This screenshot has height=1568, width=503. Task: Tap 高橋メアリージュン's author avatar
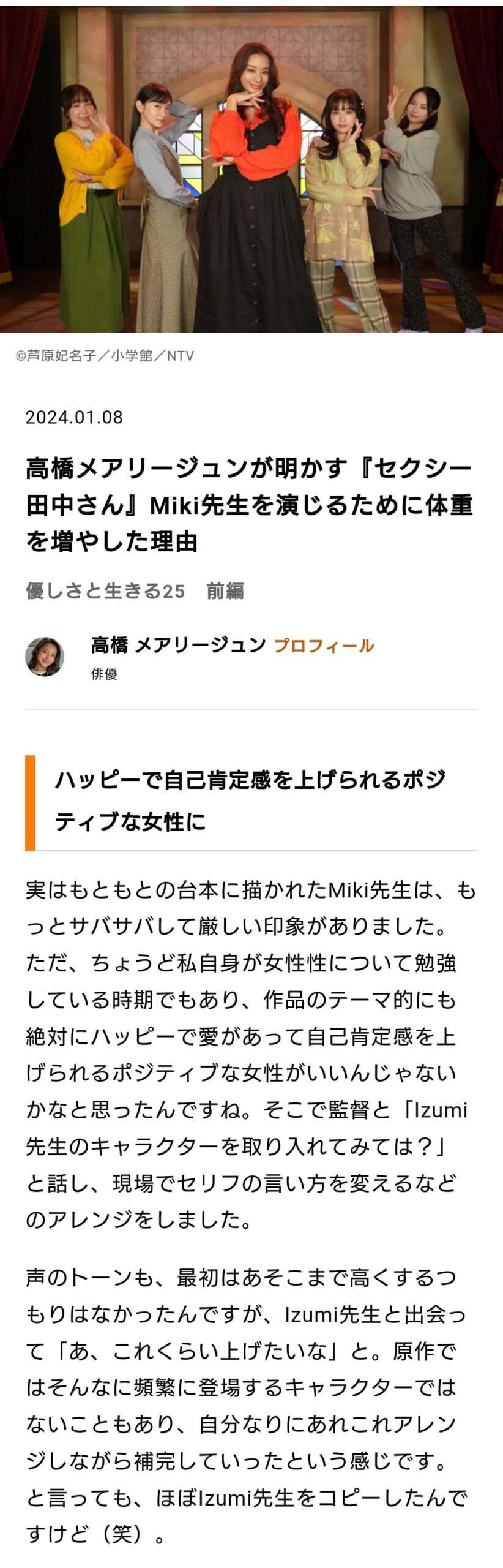click(45, 657)
